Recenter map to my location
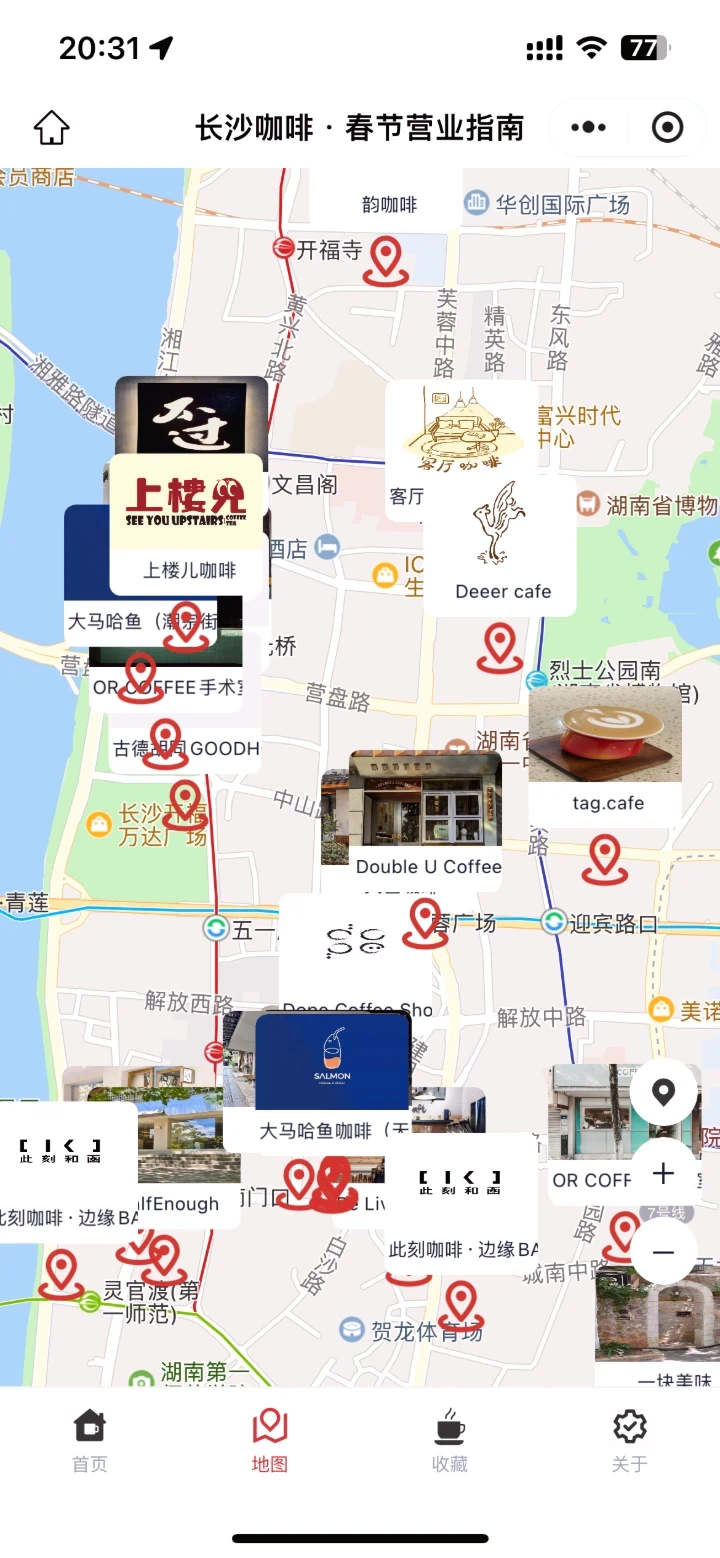720x1558 pixels. (x=663, y=1093)
